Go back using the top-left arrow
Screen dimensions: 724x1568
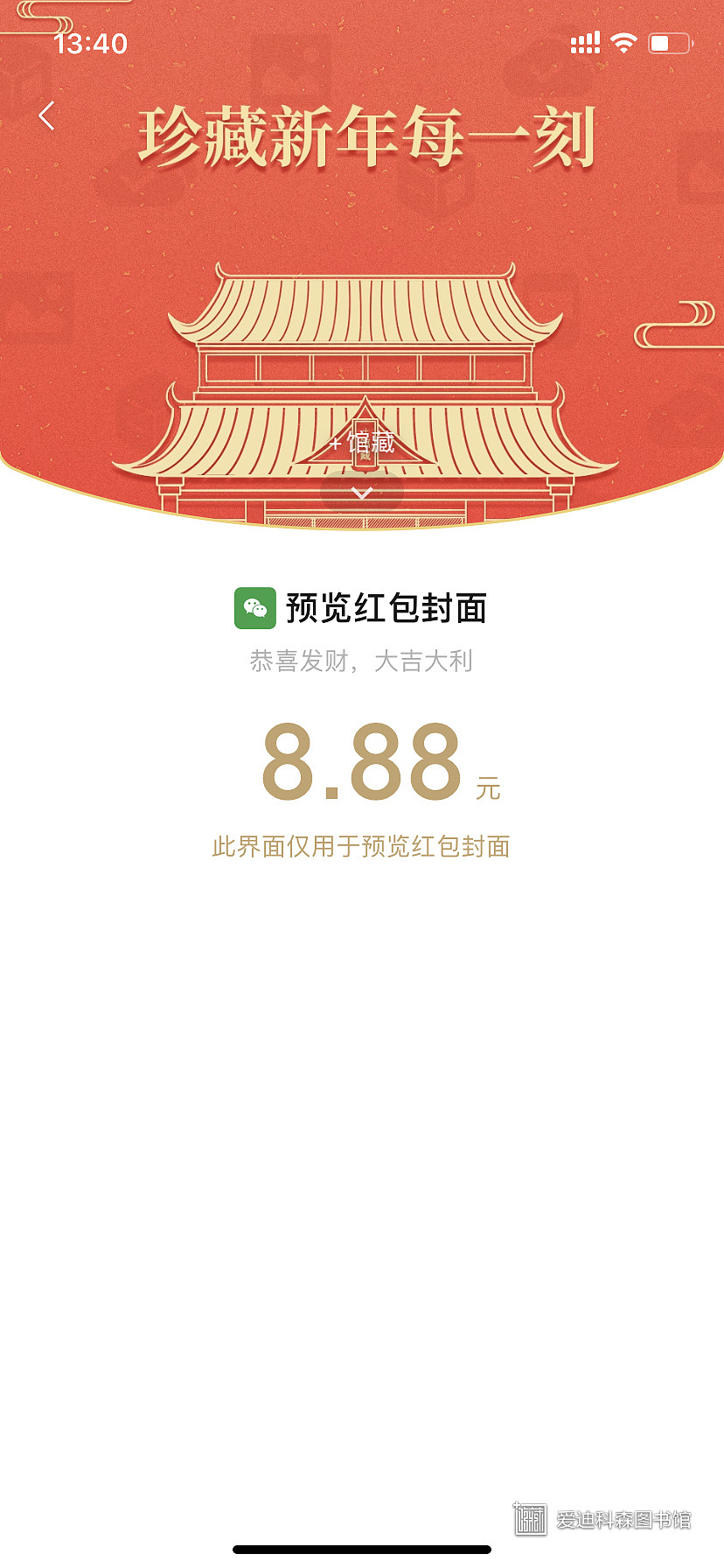pos(47,115)
